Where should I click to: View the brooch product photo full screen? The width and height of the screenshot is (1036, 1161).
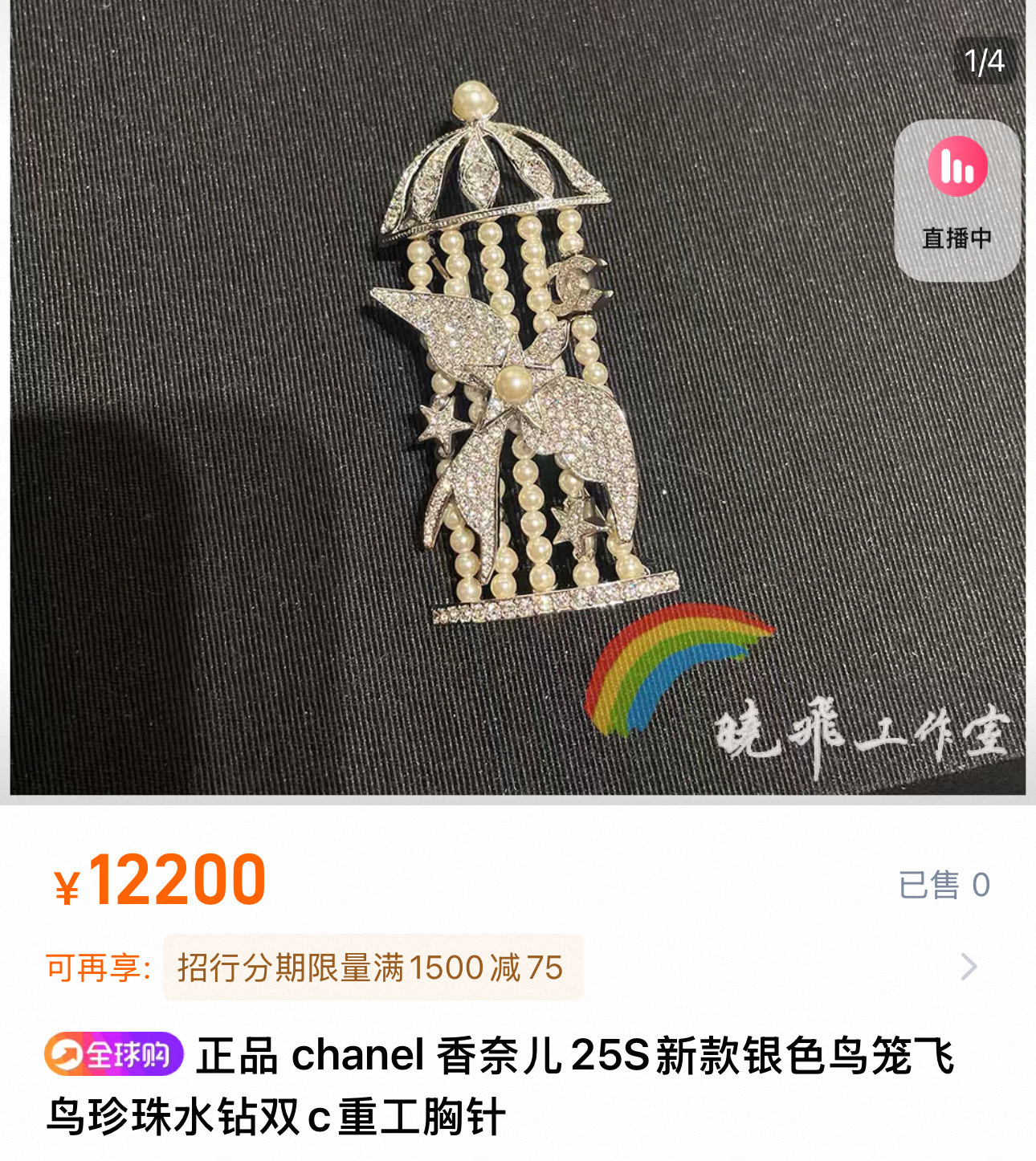(514, 401)
